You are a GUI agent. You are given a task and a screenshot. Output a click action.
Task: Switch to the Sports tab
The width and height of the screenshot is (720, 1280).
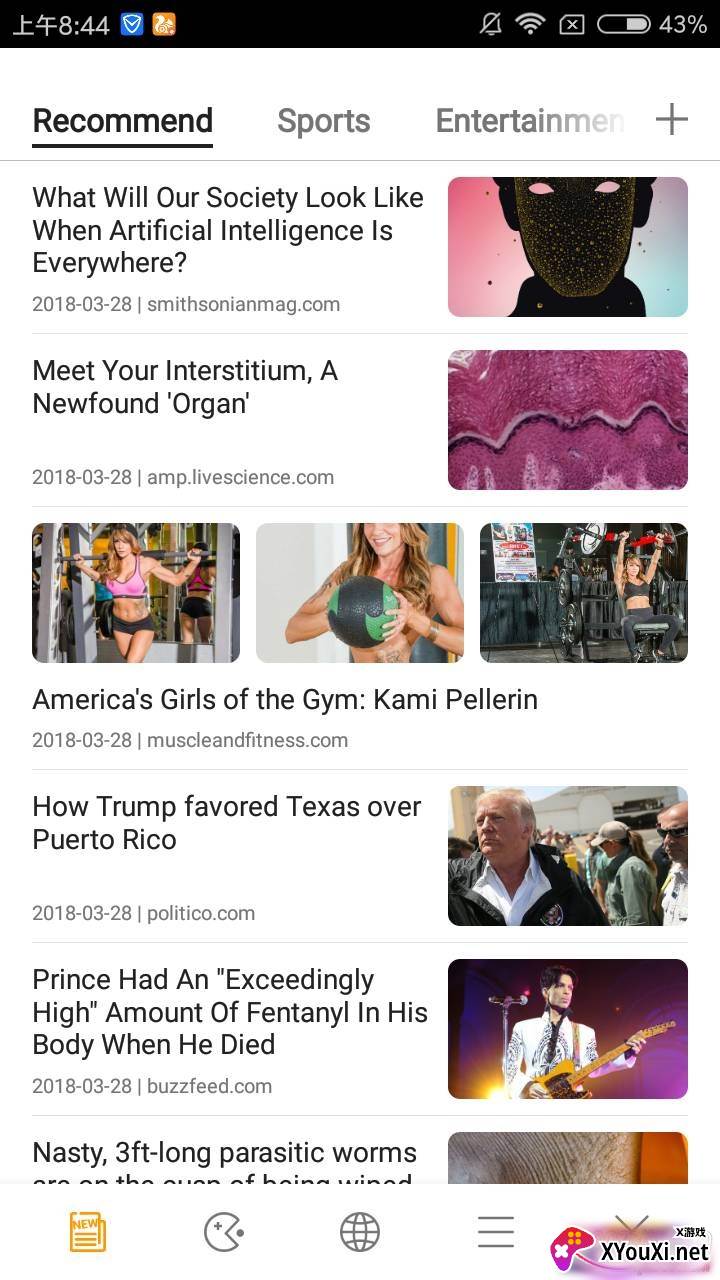[x=323, y=121]
